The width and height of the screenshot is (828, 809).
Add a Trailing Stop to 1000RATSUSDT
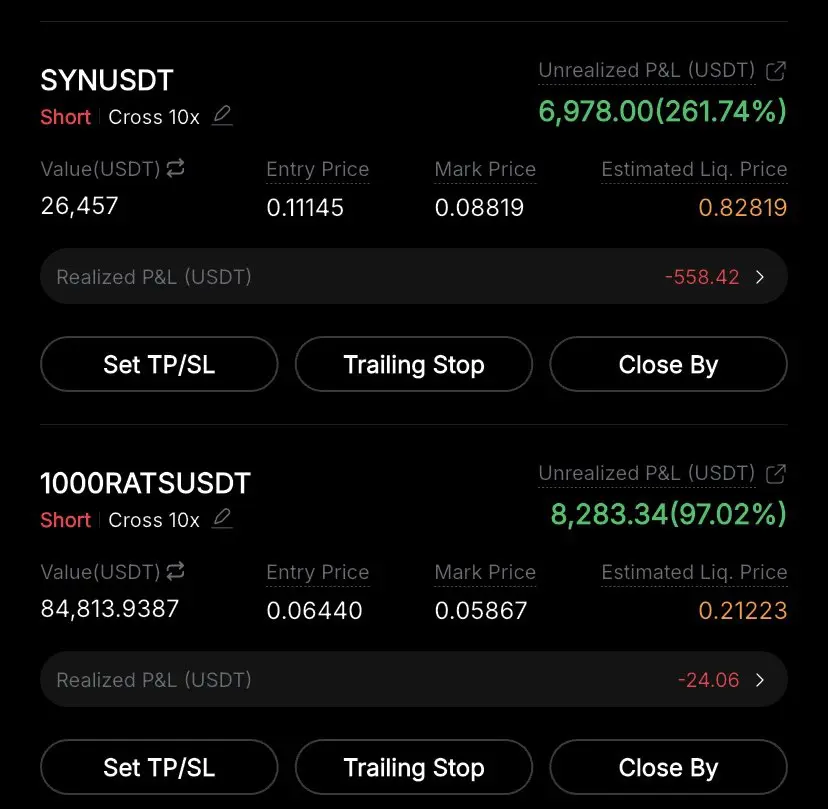pos(414,768)
